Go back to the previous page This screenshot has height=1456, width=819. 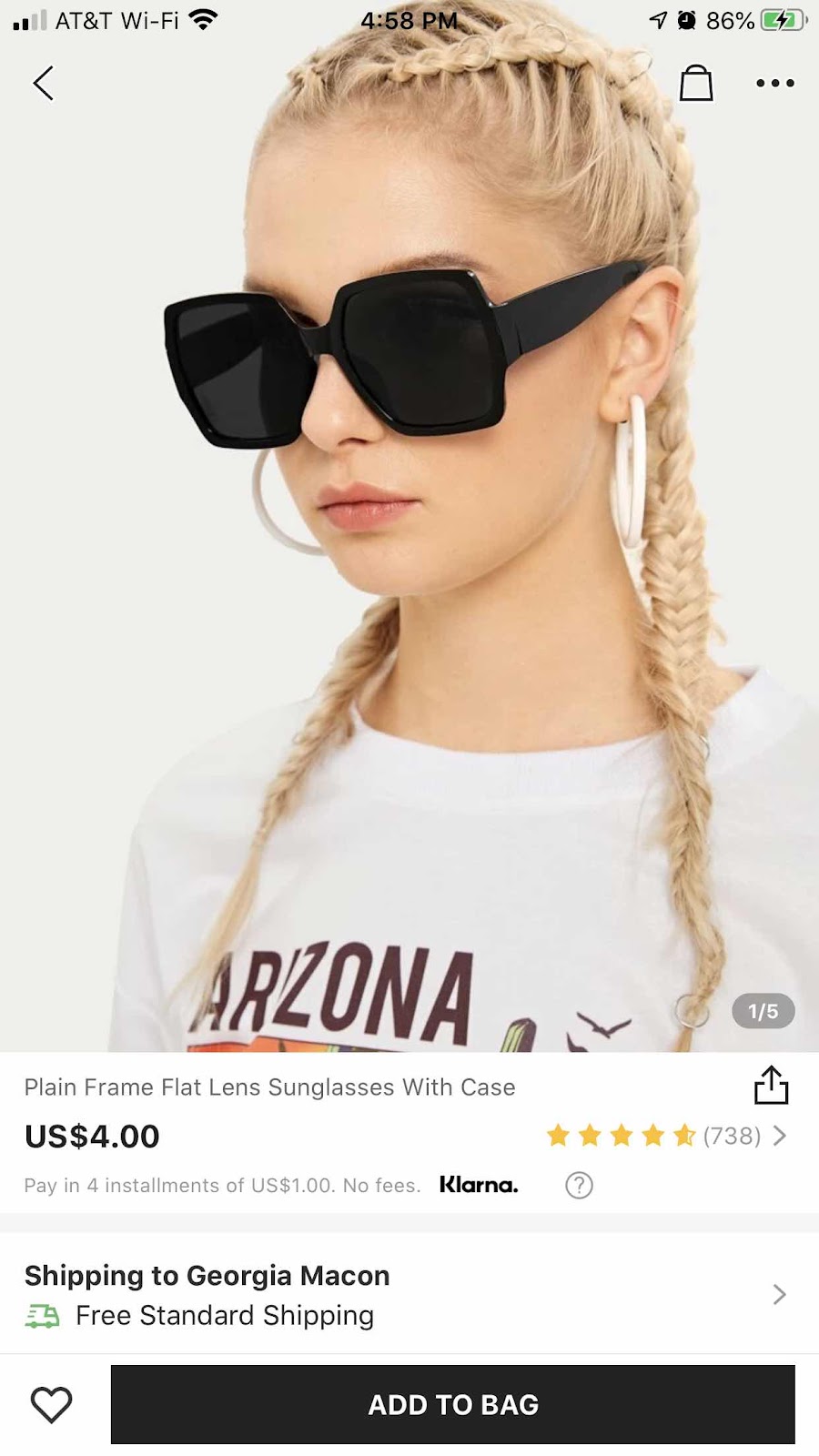[x=43, y=84]
